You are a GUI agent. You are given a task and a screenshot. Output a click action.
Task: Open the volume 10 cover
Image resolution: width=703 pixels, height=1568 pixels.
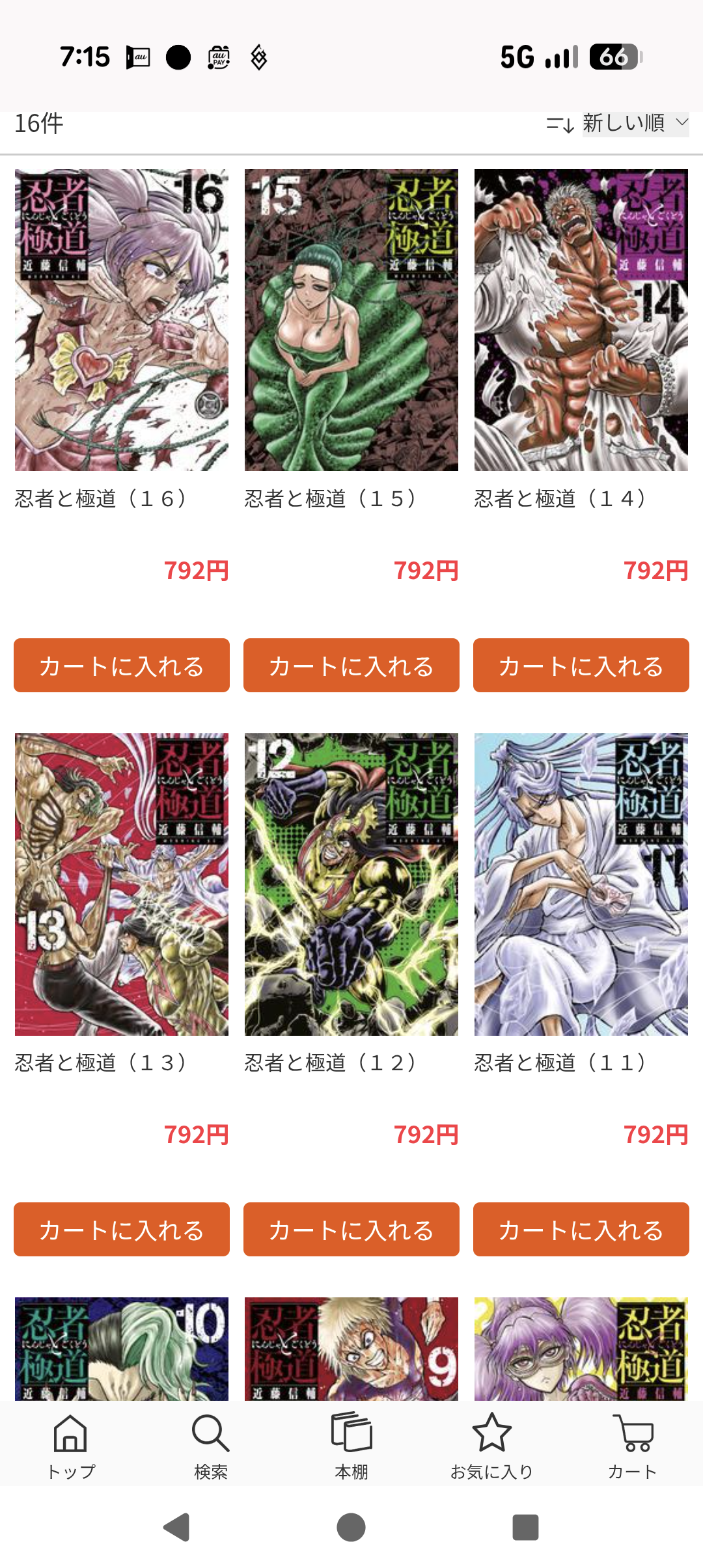[x=122, y=1348]
